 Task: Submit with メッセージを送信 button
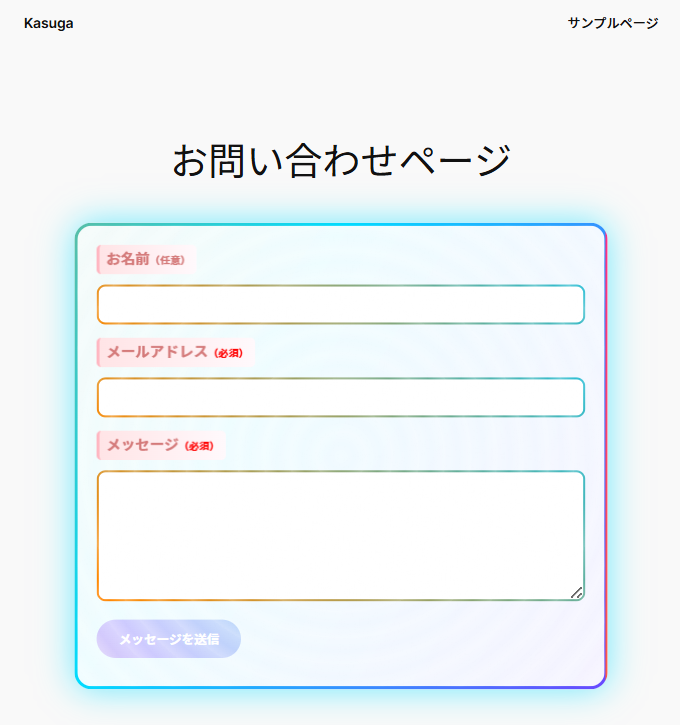[x=168, y=639]
